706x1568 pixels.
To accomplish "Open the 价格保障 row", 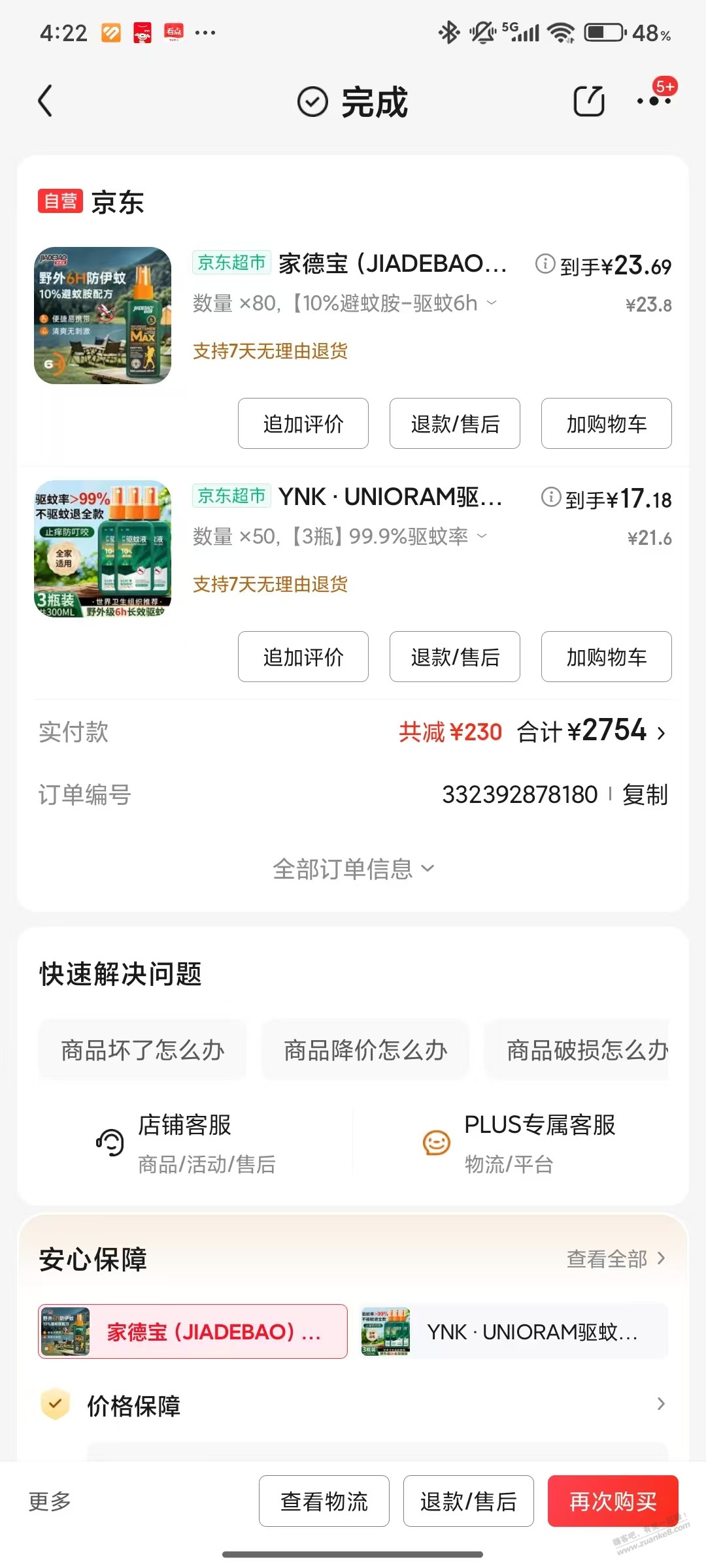I will coord(353,1405).
